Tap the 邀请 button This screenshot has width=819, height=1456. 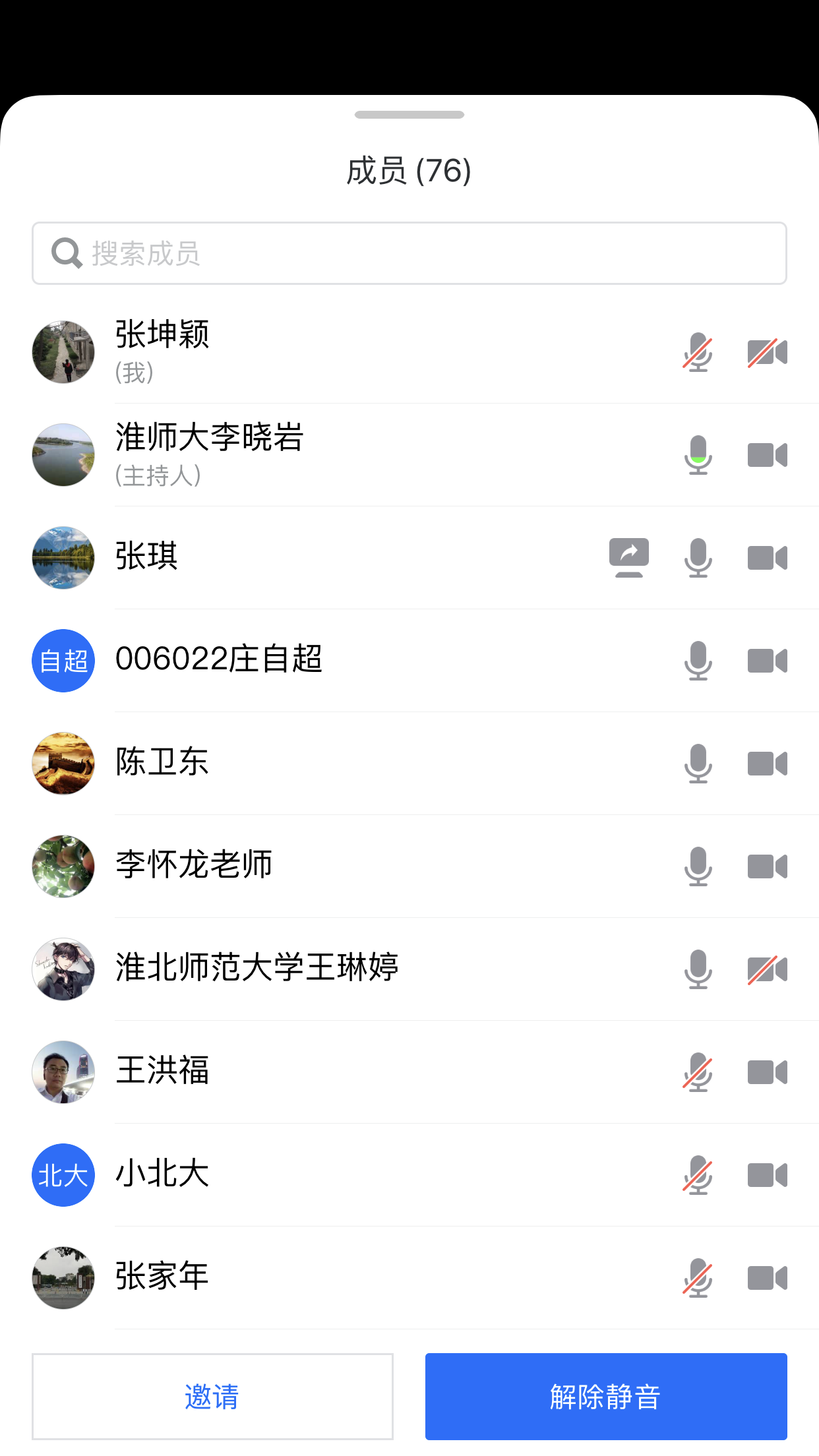coord(212,1396)
